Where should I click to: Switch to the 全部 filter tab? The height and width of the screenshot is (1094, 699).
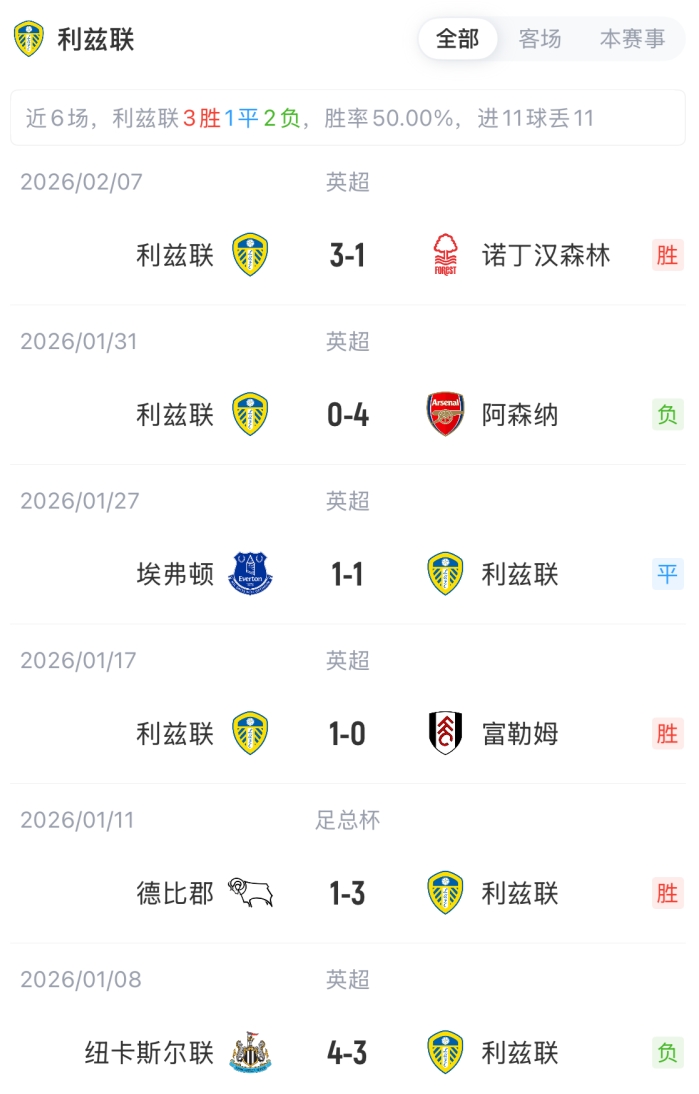point(458,39)
